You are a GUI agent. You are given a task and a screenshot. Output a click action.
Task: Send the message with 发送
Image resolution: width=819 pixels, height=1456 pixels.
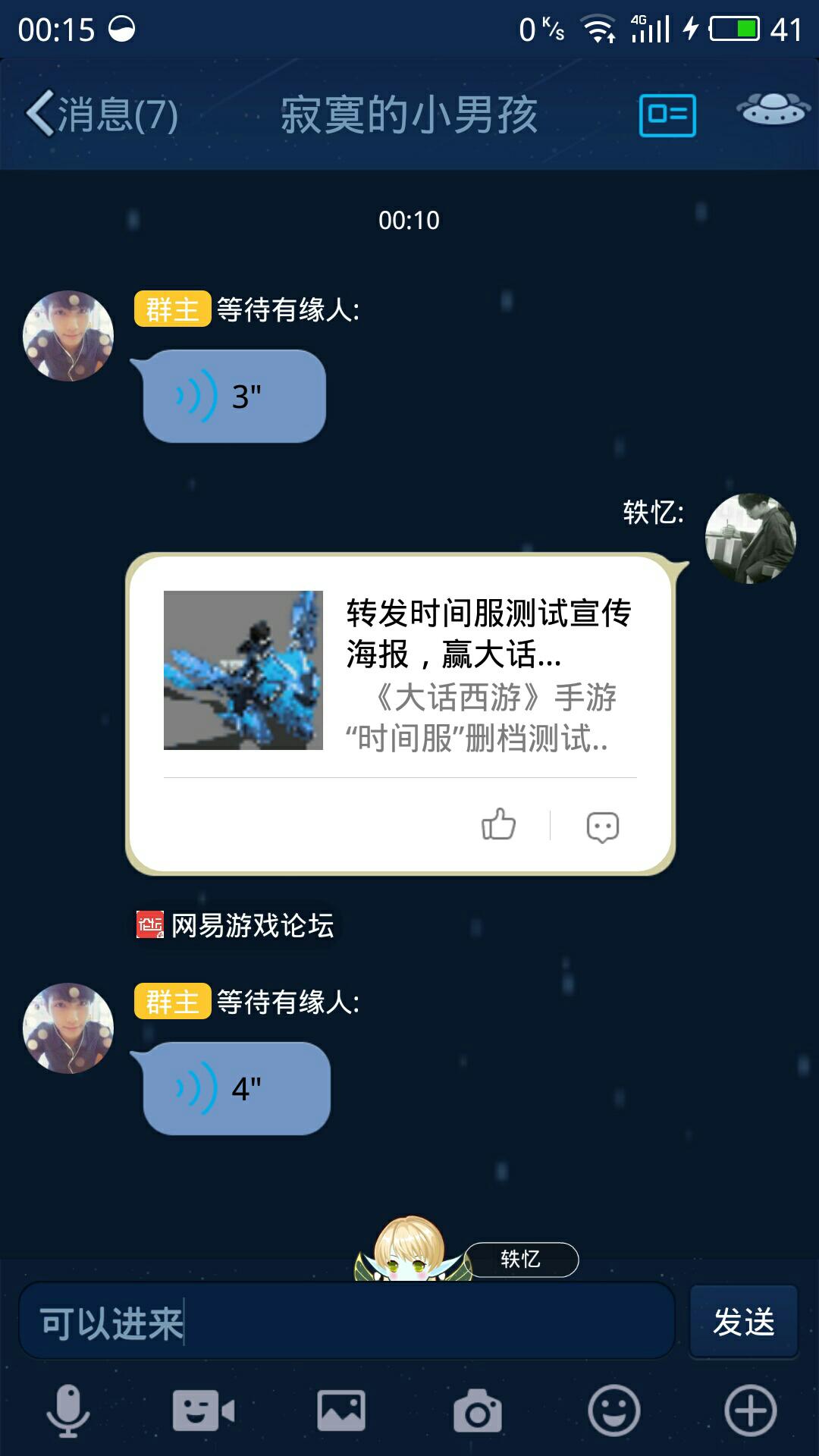point(743,1322)
